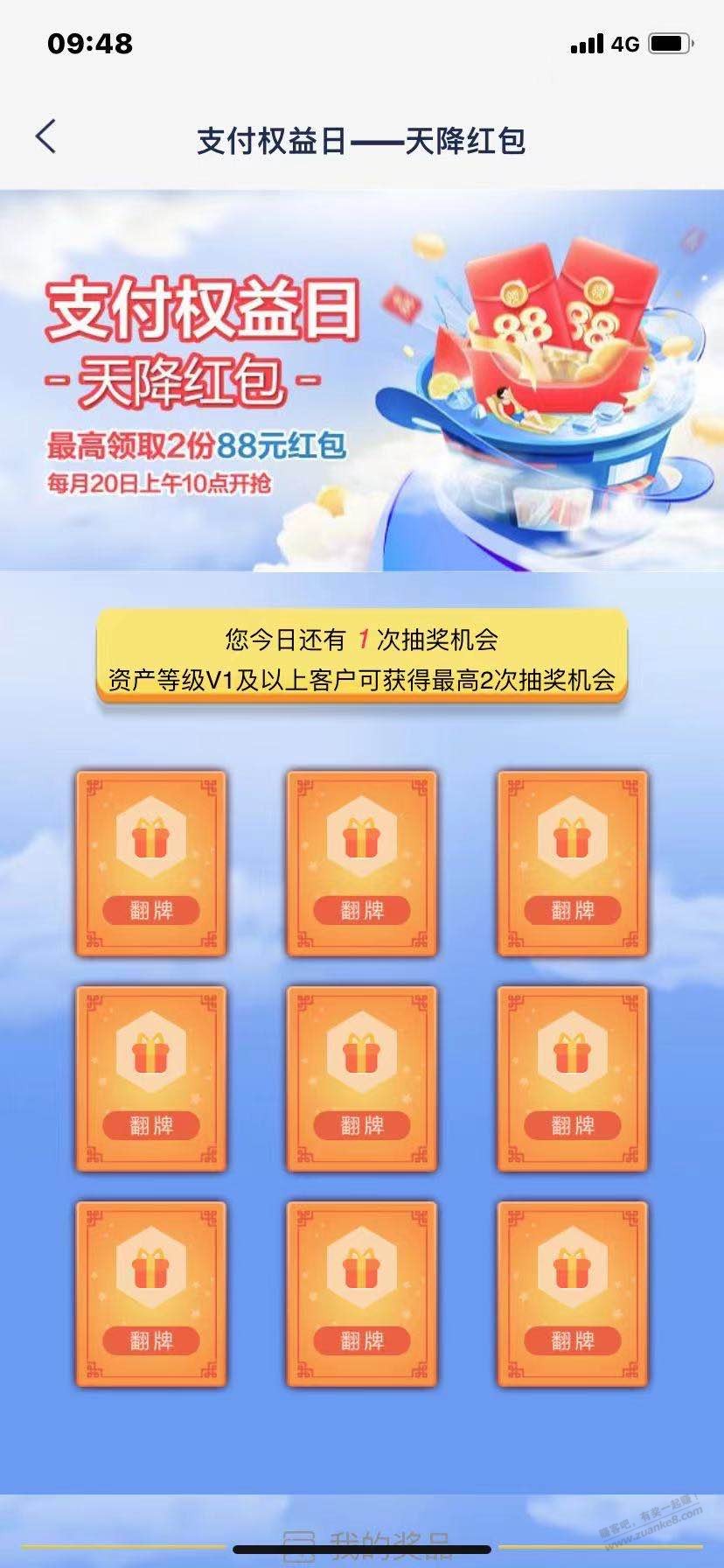Flip the top-middle 翻牌 card
Viewport: 724px width, 1568px height.
[362, 864]
